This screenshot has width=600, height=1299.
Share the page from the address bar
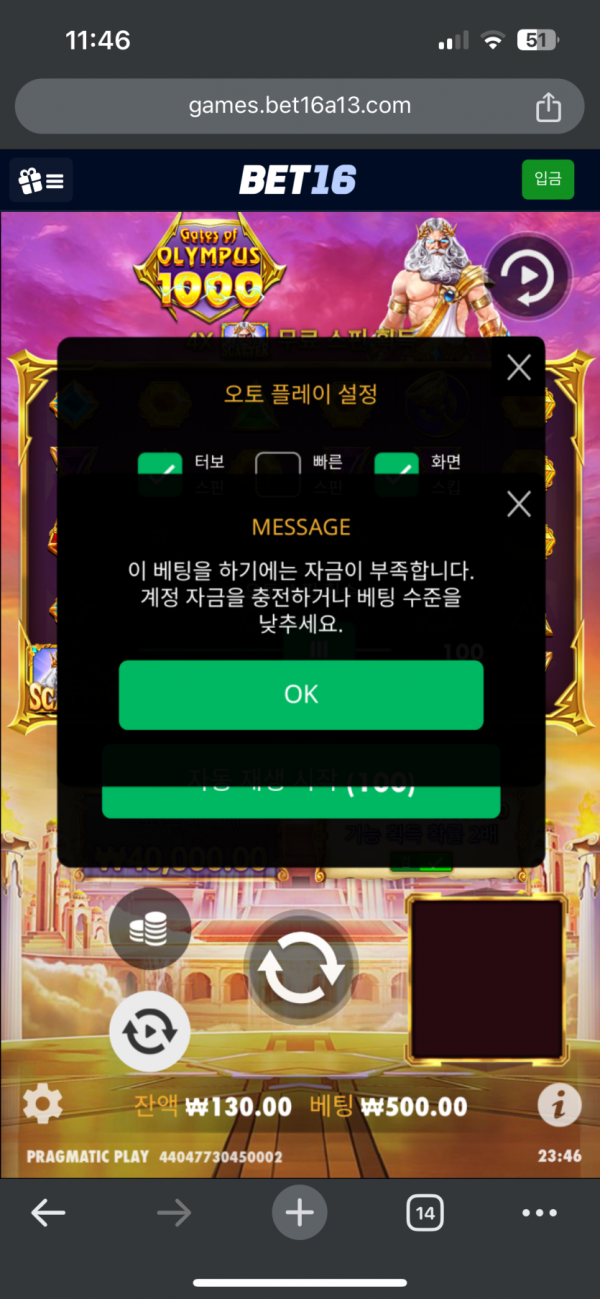click(548, 107)
